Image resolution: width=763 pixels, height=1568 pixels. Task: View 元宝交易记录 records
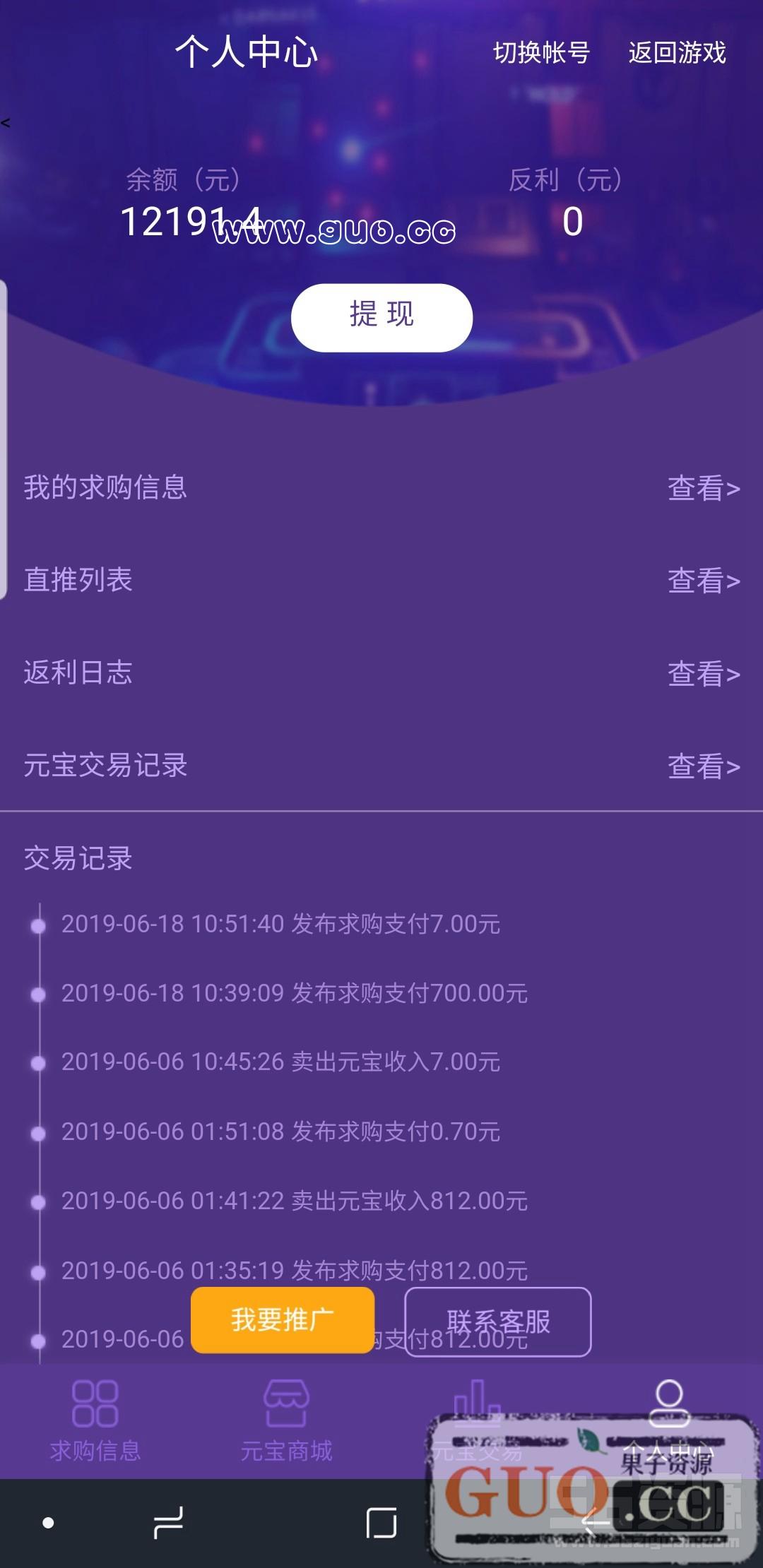point(704,766)
